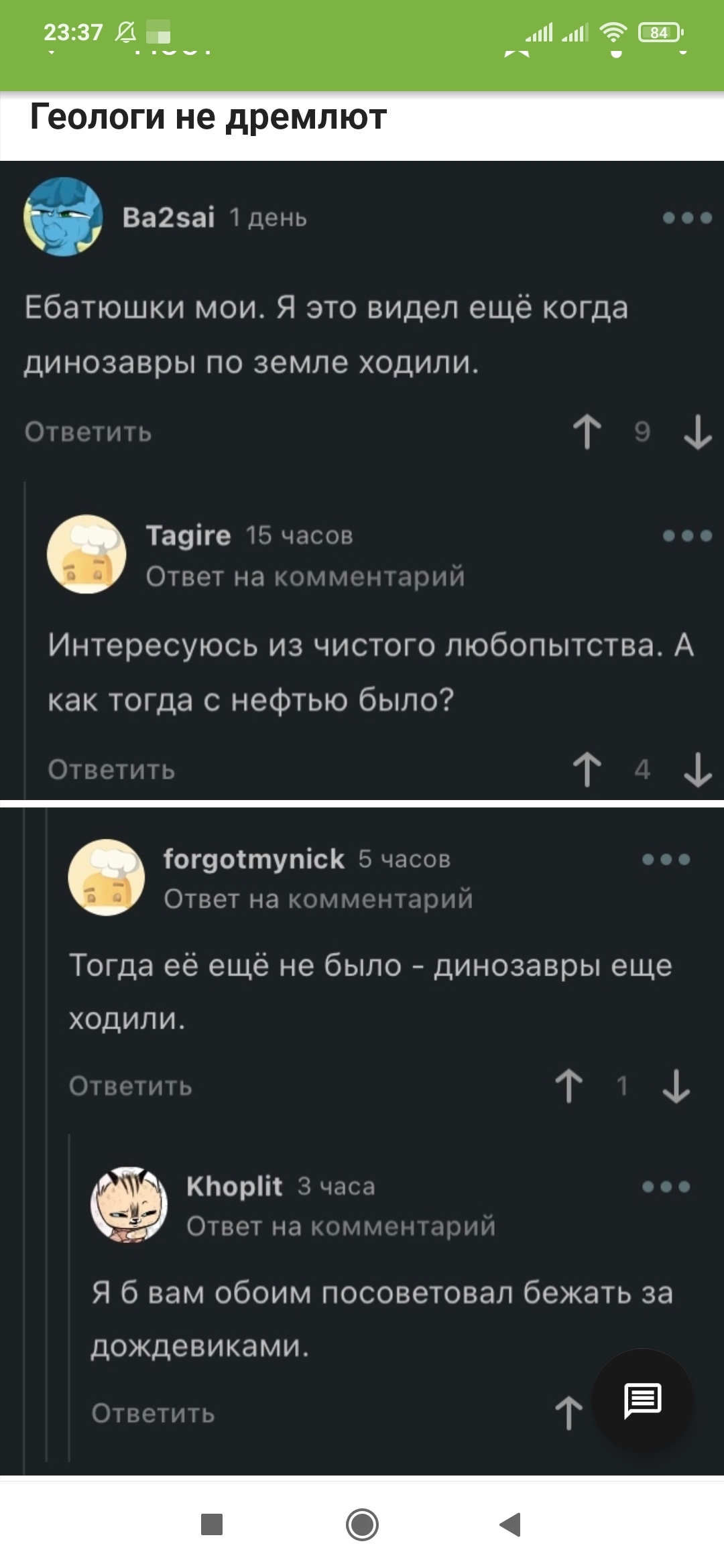Open options menu for Khoplit's comment
This screenshot has height=1568, width=724.
tap(666, 1187)
